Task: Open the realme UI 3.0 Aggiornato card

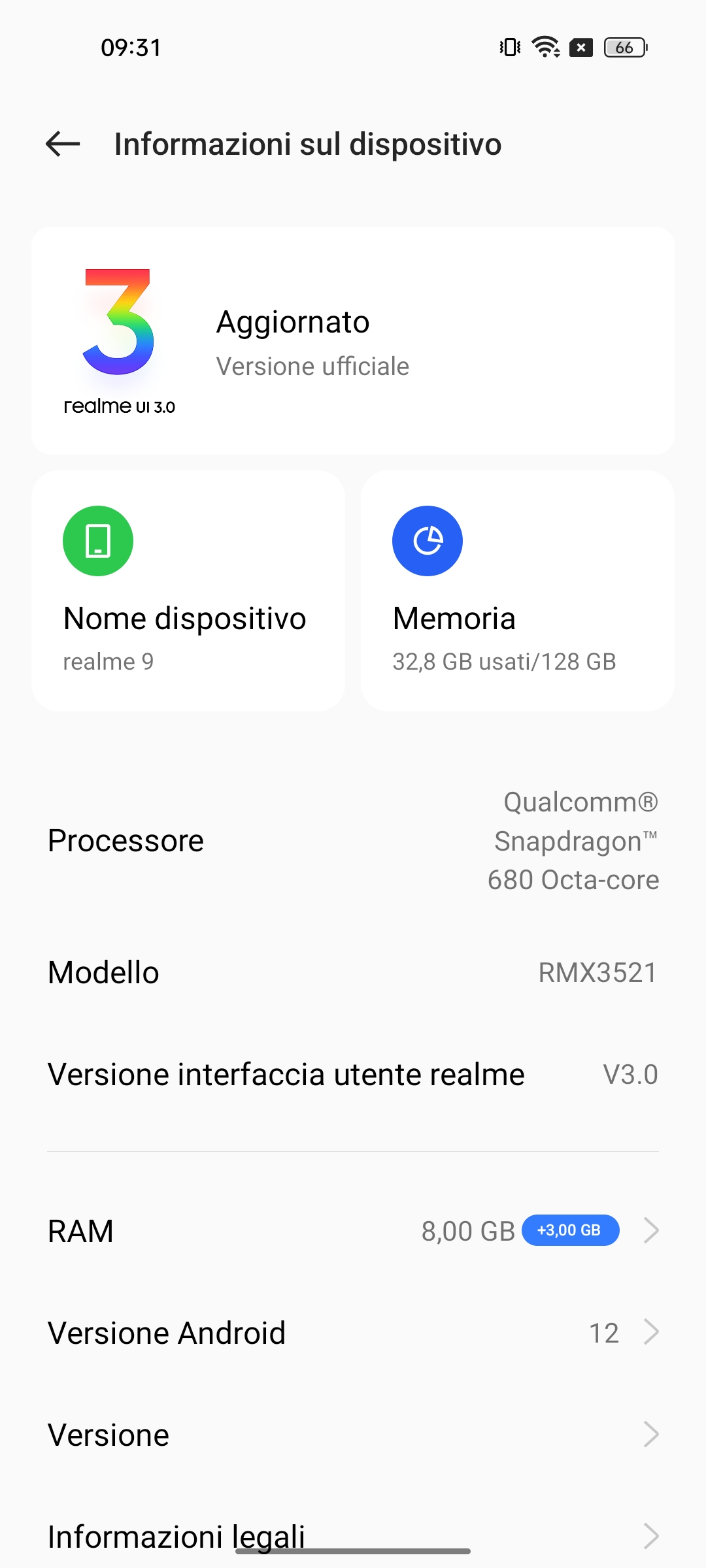Action: pos(353,340)
